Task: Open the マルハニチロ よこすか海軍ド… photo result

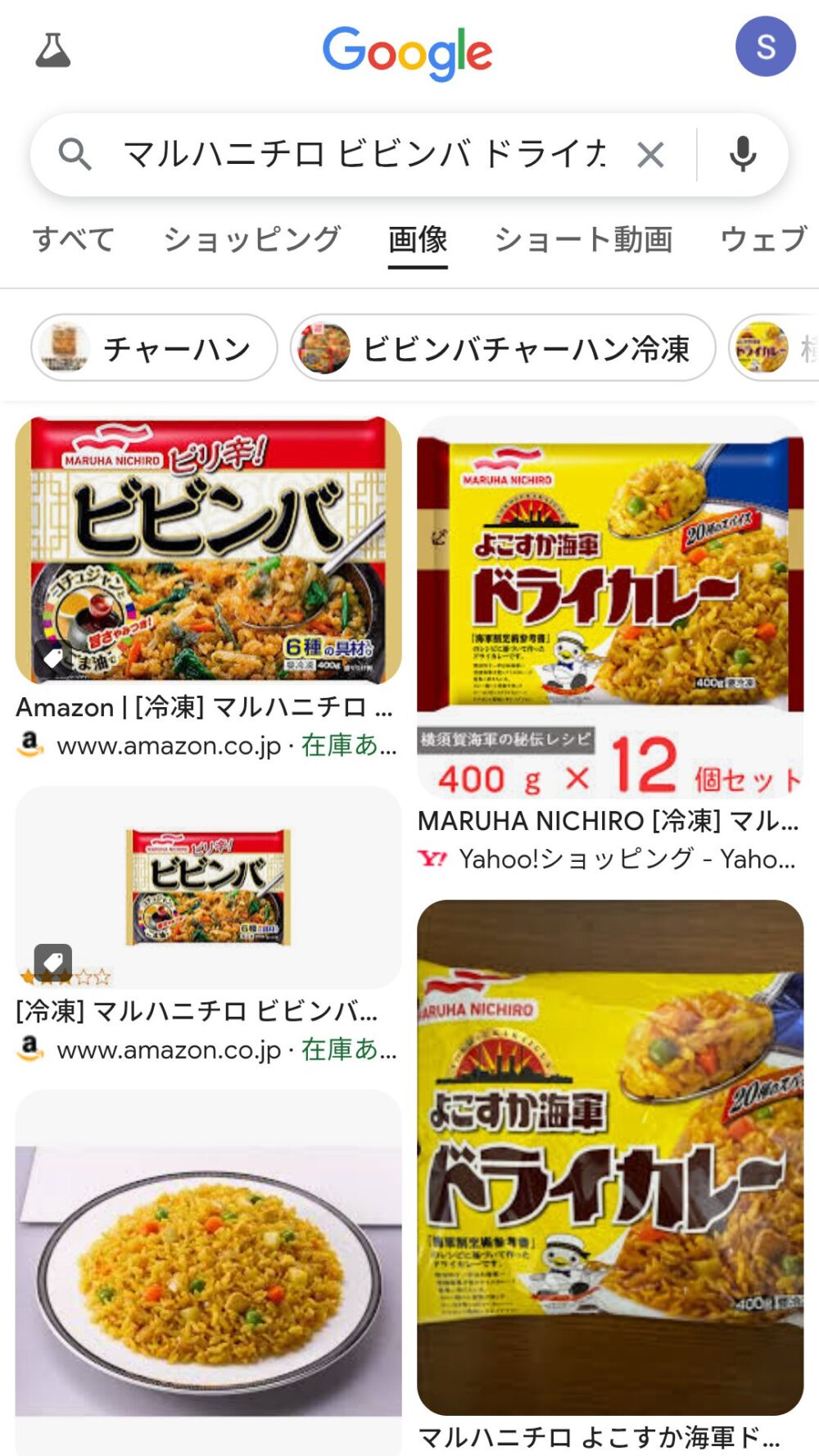Action: (x=610, y=1157)
